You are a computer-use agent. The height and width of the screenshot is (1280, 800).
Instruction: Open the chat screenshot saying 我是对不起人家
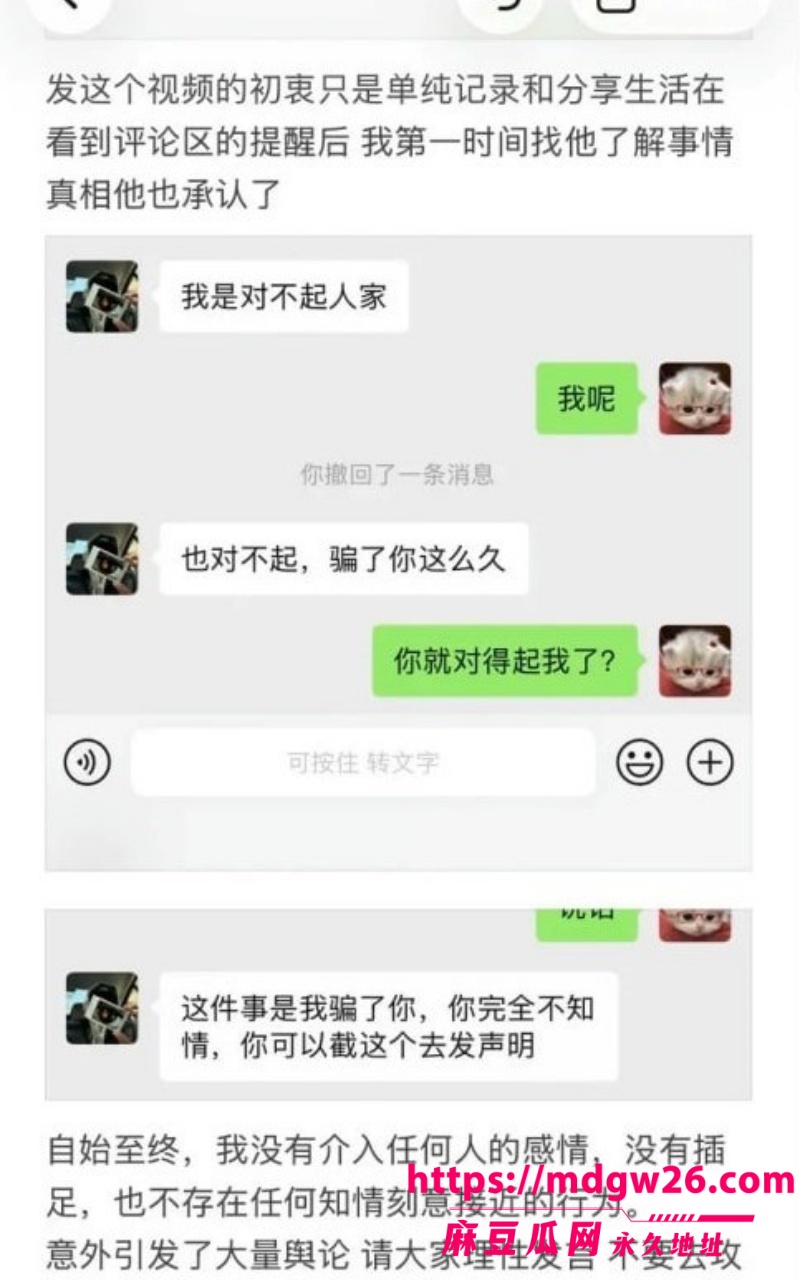point(398,553)
